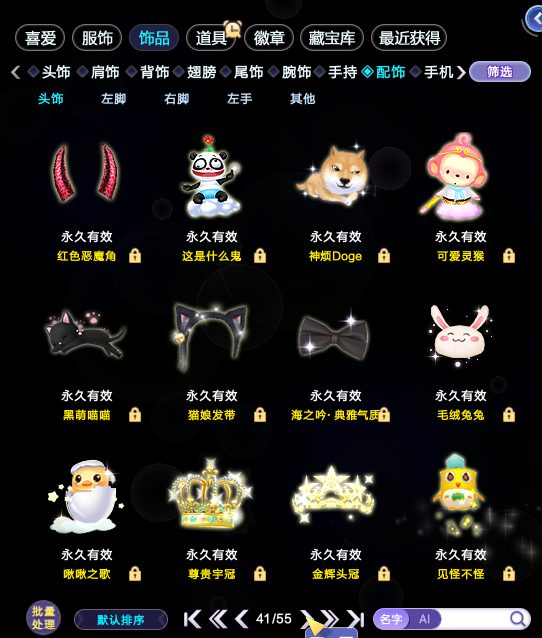Open the 道具 tab
Image resolution: width=542 pixels, height=638 pixels.
tap(211, 38)
